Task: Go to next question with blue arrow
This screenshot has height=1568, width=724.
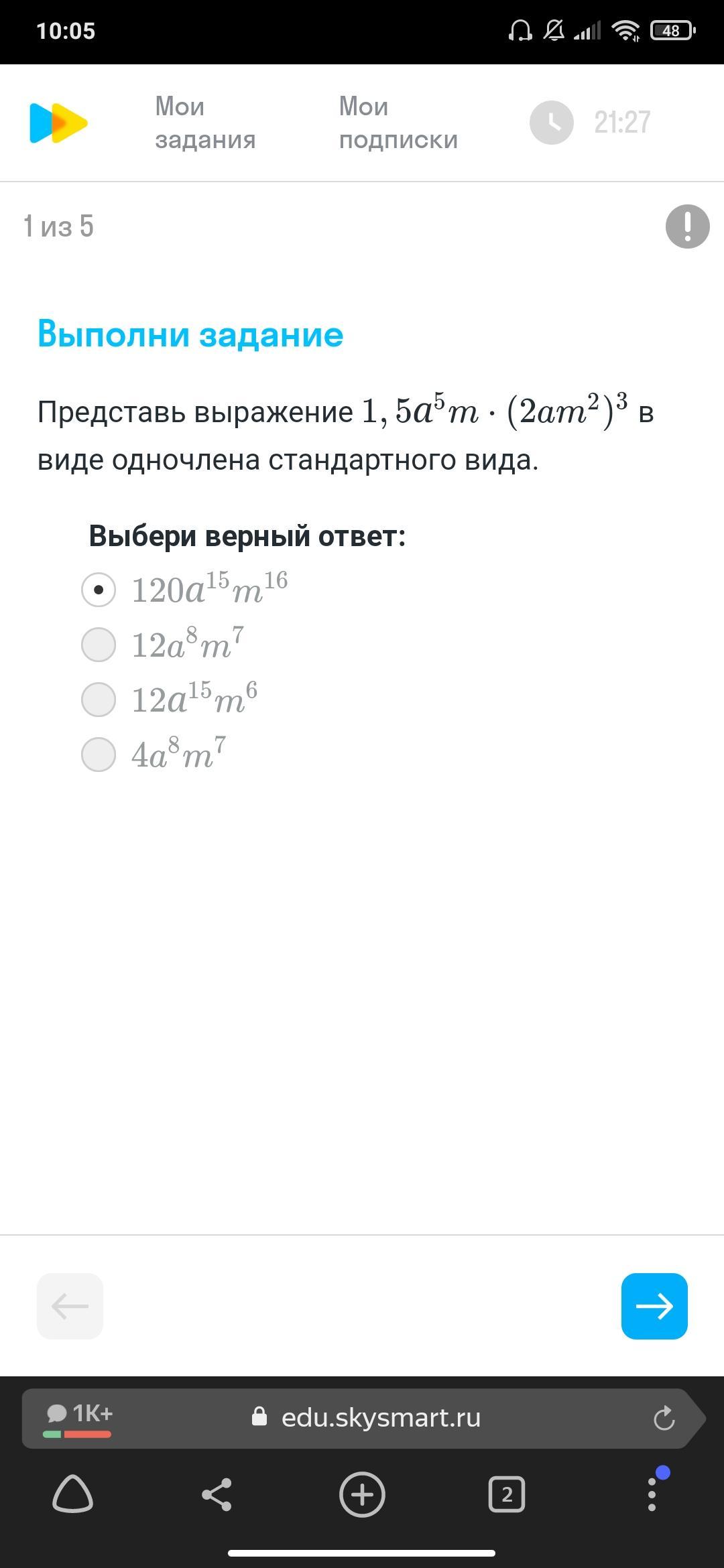Action: [654, 1306]
